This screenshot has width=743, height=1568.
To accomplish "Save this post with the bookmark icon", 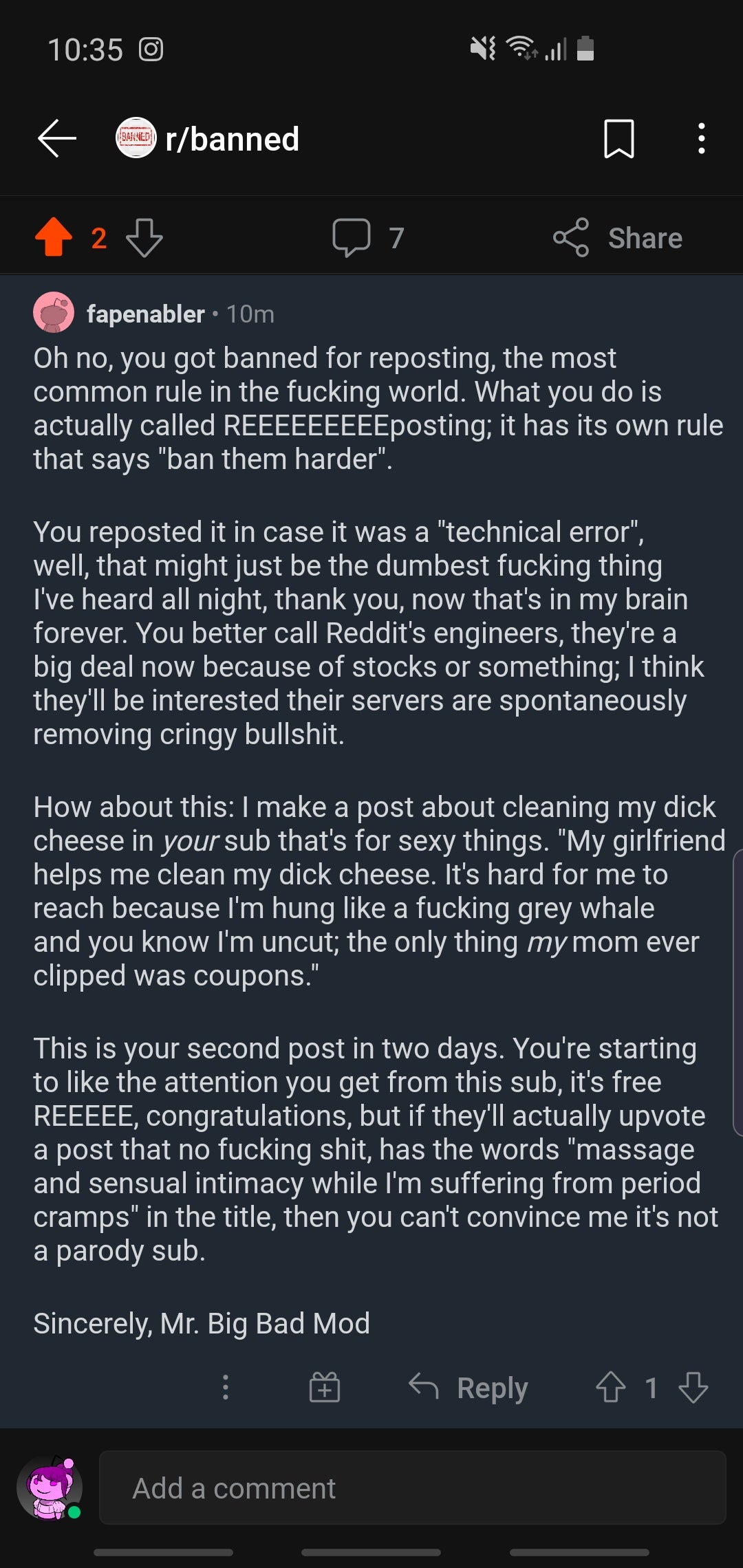I will 618,139.
